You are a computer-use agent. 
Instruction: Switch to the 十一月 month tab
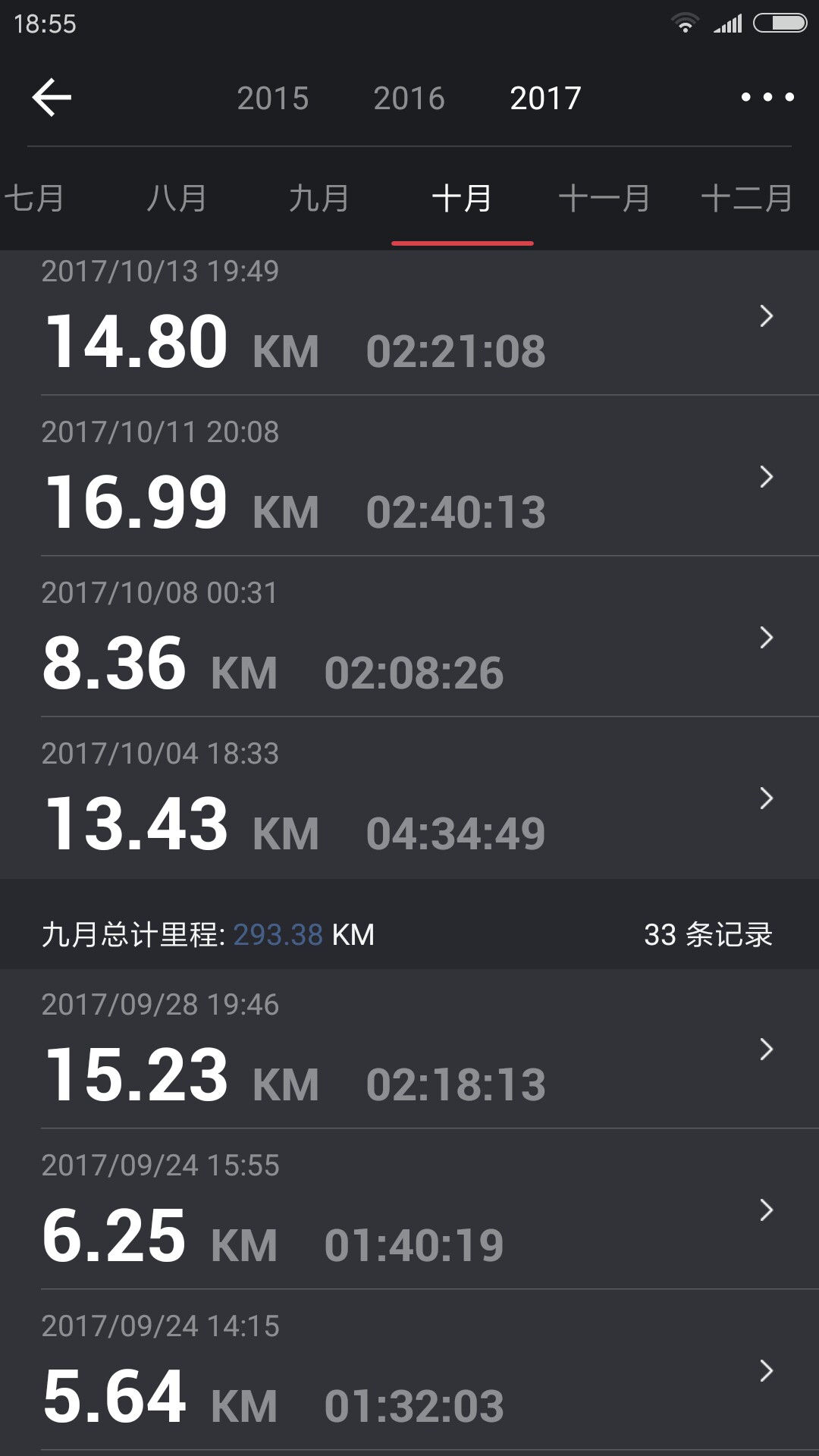604,199
